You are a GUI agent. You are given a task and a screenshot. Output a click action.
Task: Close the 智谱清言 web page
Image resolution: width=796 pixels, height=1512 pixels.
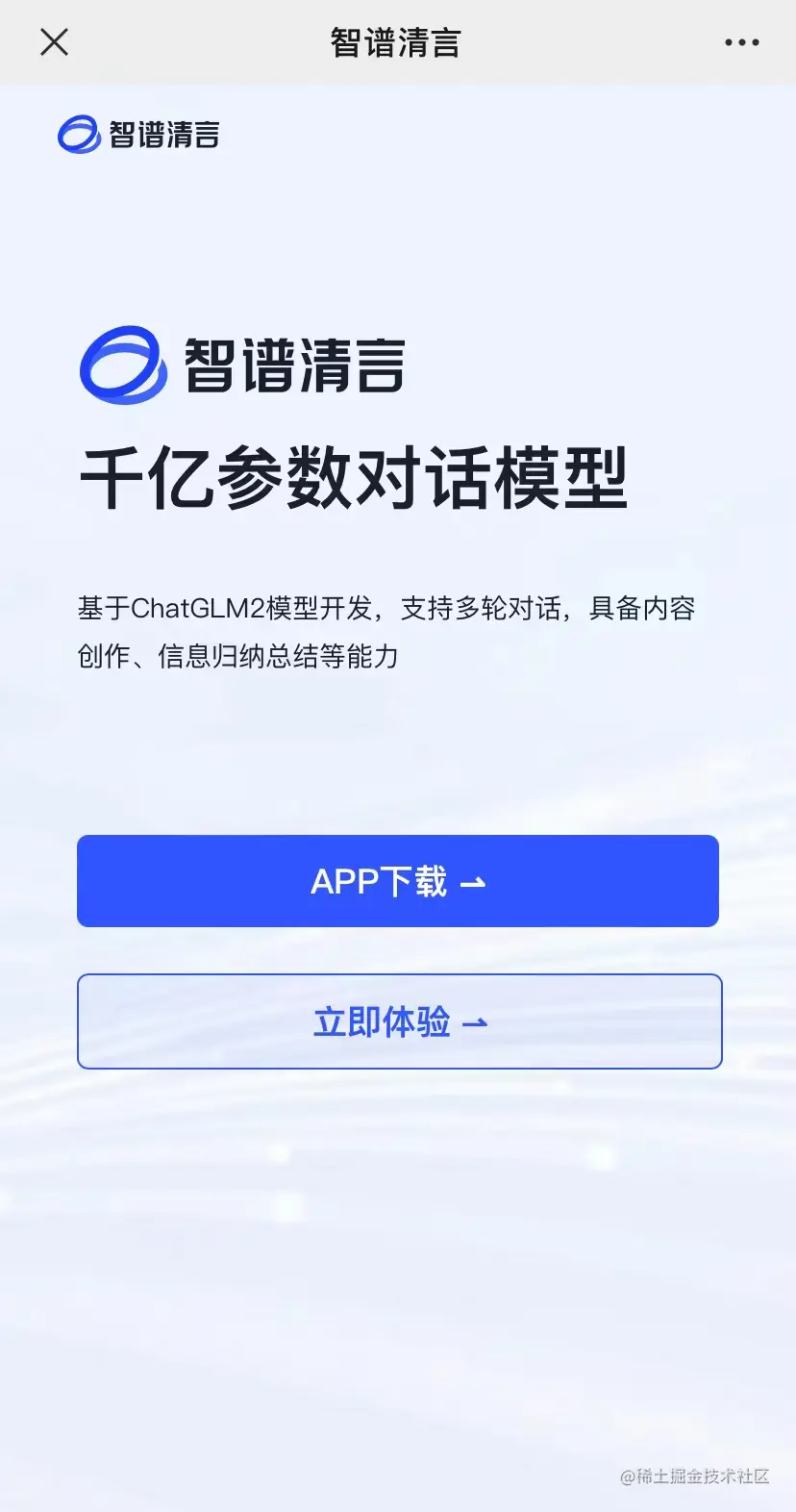coord(55,42)
